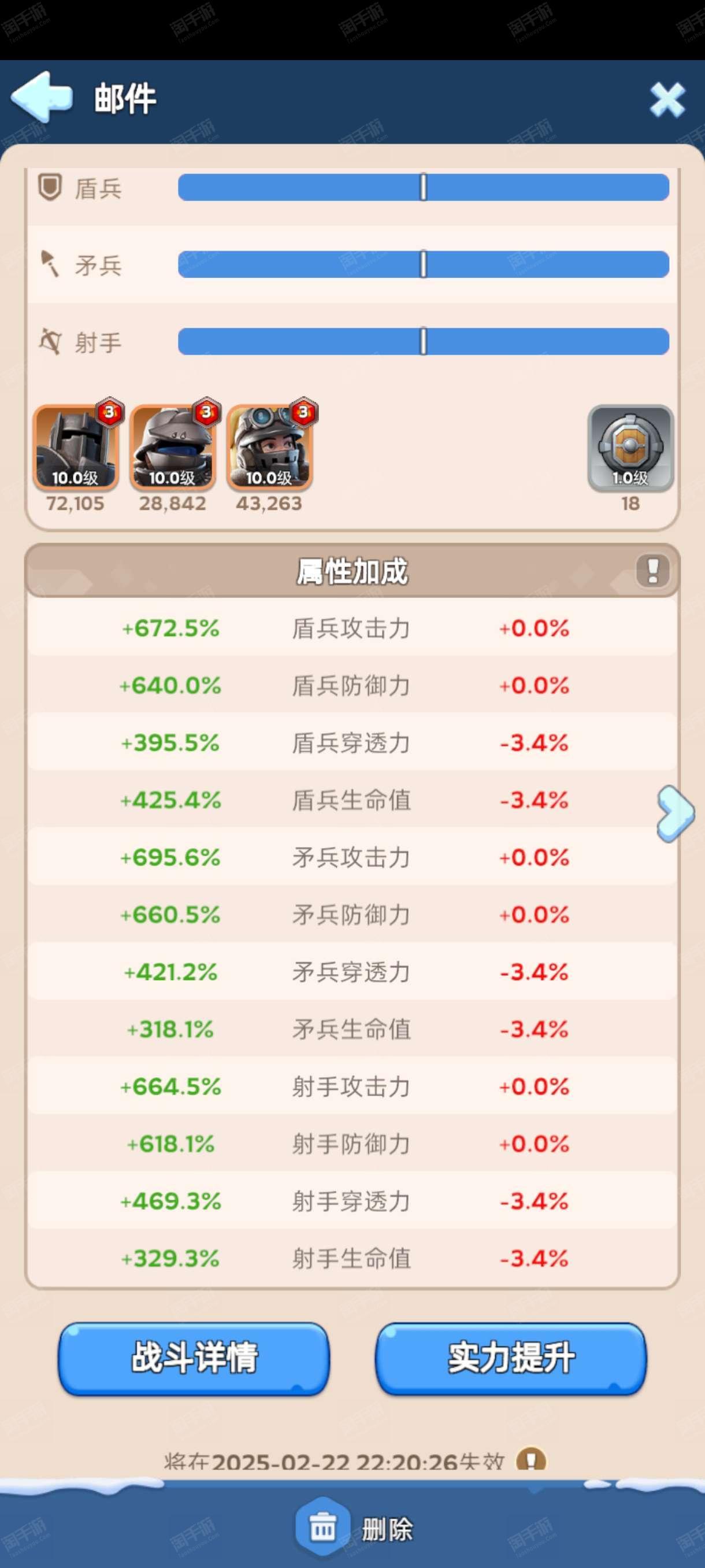
Task: Close the mail screen with the X
Action: click(x=667, y=100)
